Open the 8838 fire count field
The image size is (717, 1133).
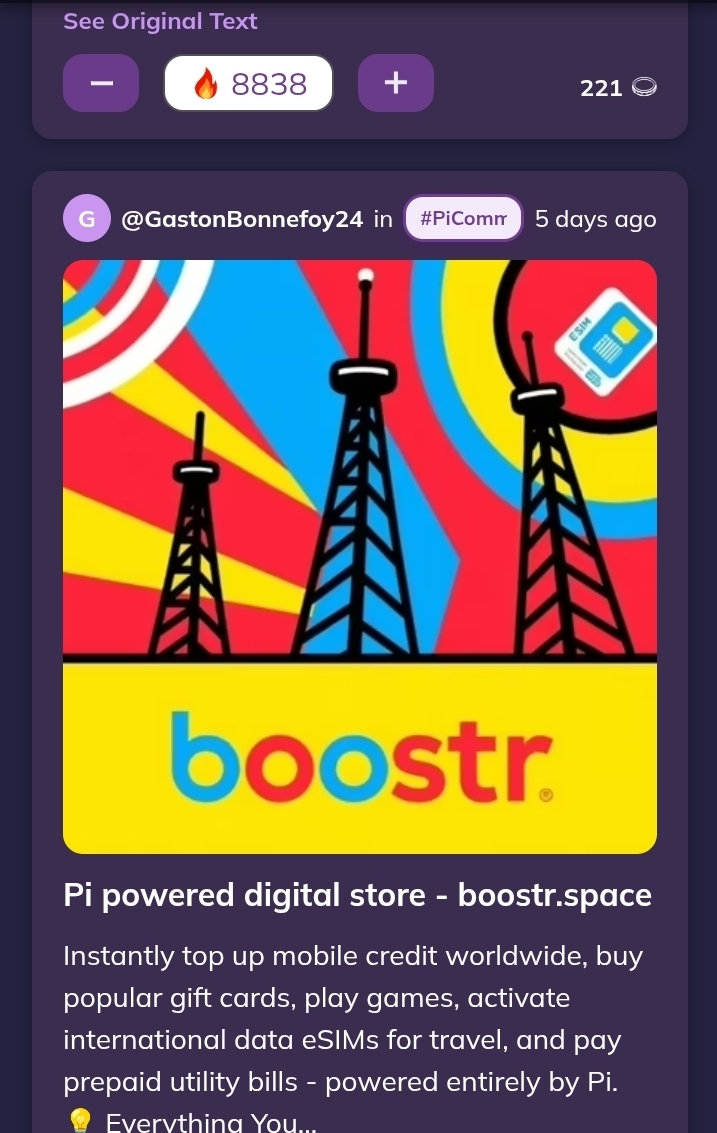click(248, 83)
